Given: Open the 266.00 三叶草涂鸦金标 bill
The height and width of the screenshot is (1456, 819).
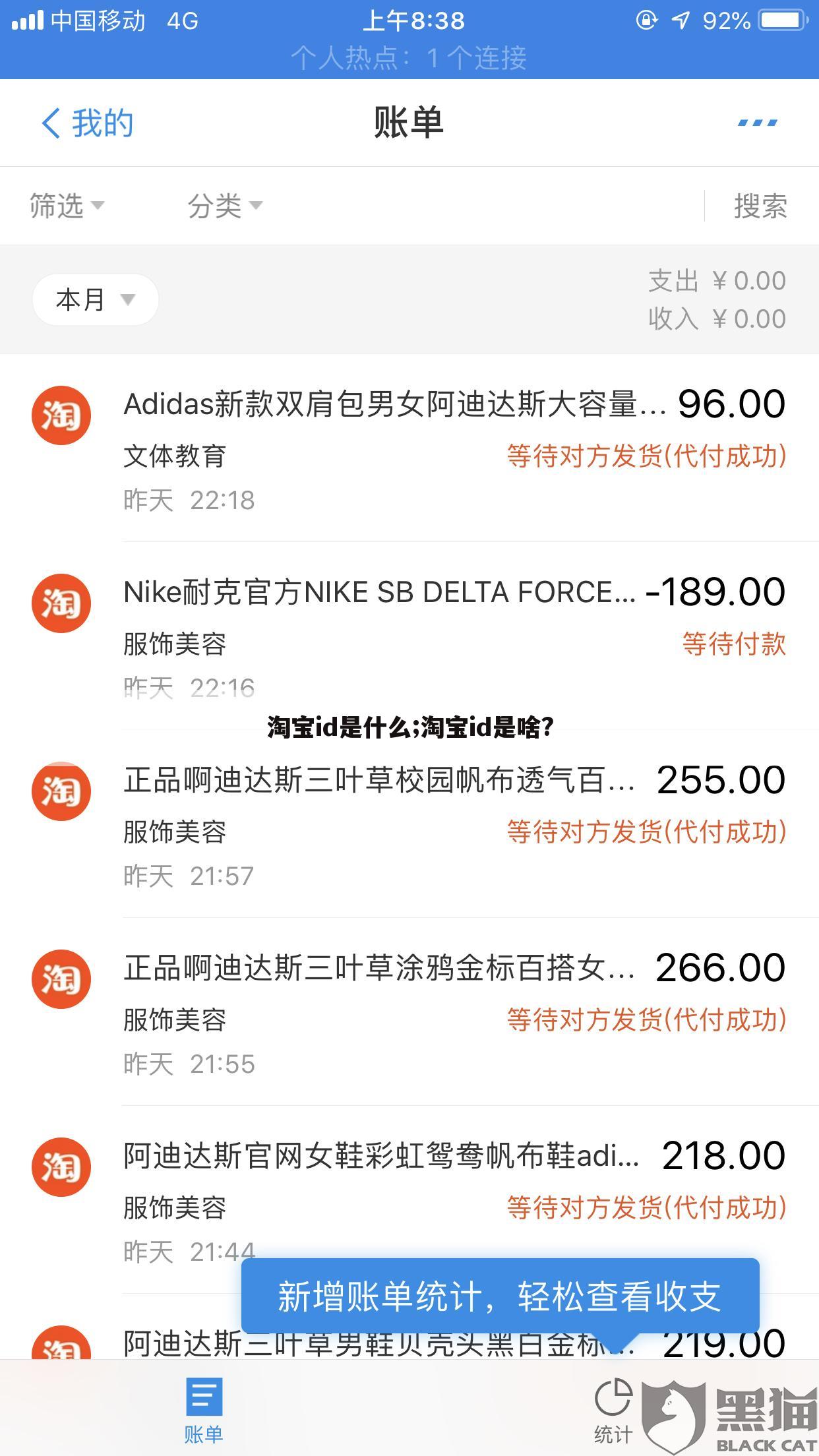Looking at the screenshot, I should click(x=409, y=1012).
